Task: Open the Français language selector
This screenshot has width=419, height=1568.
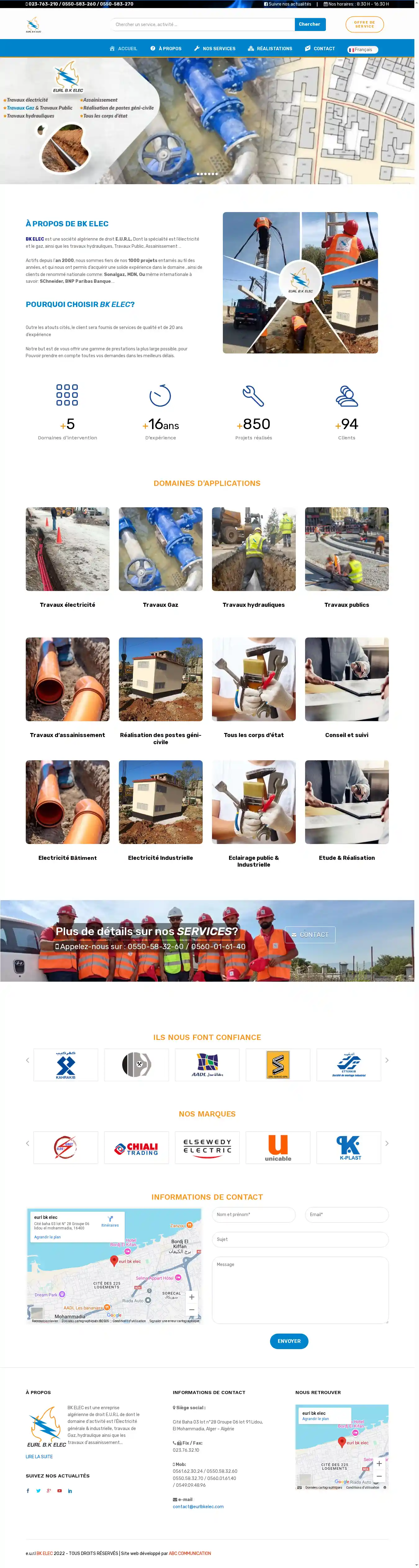Action: tap(363, 50)
